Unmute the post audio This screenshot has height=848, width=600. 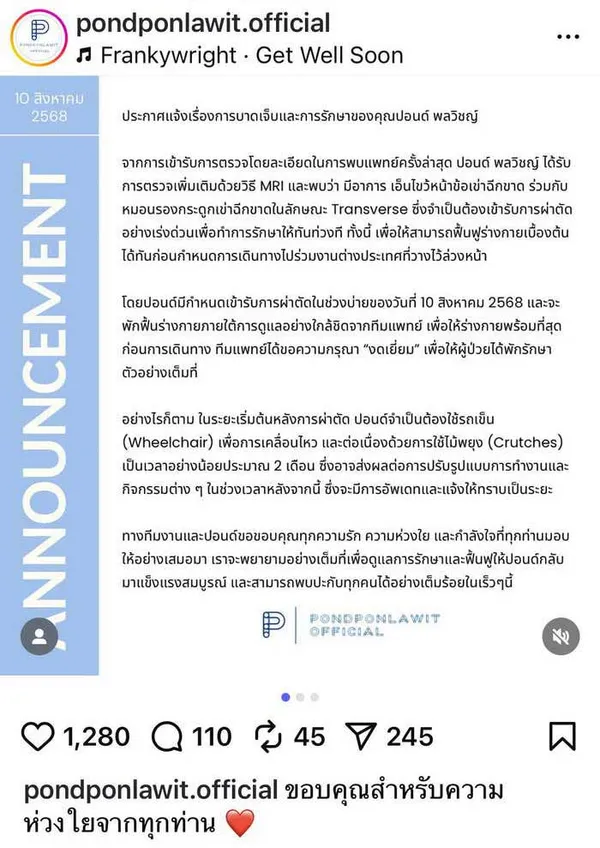pyautogui.click(x=558, y=636)
